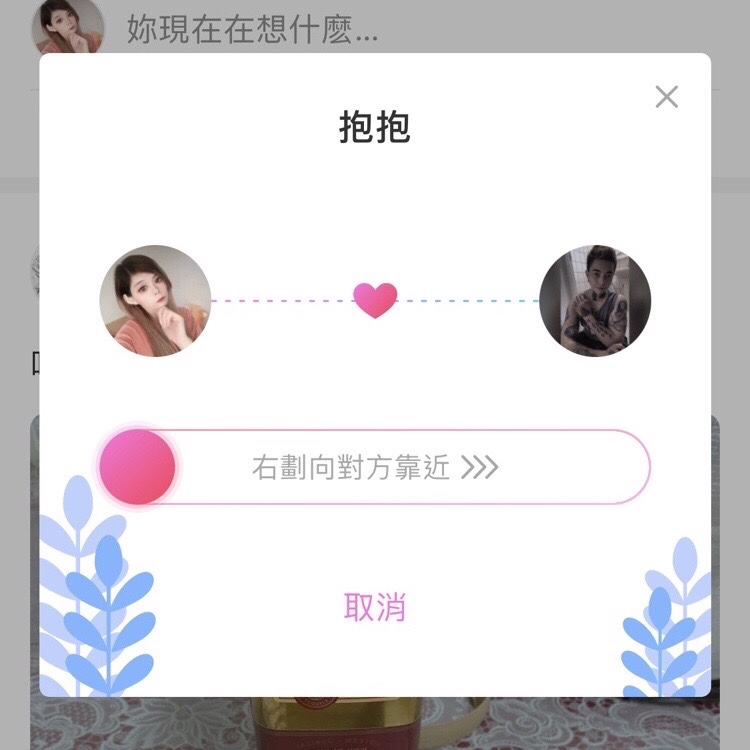Close the 抱抱 dialog with the X
Screen dimensions: 750x750
tap(666, 97)
